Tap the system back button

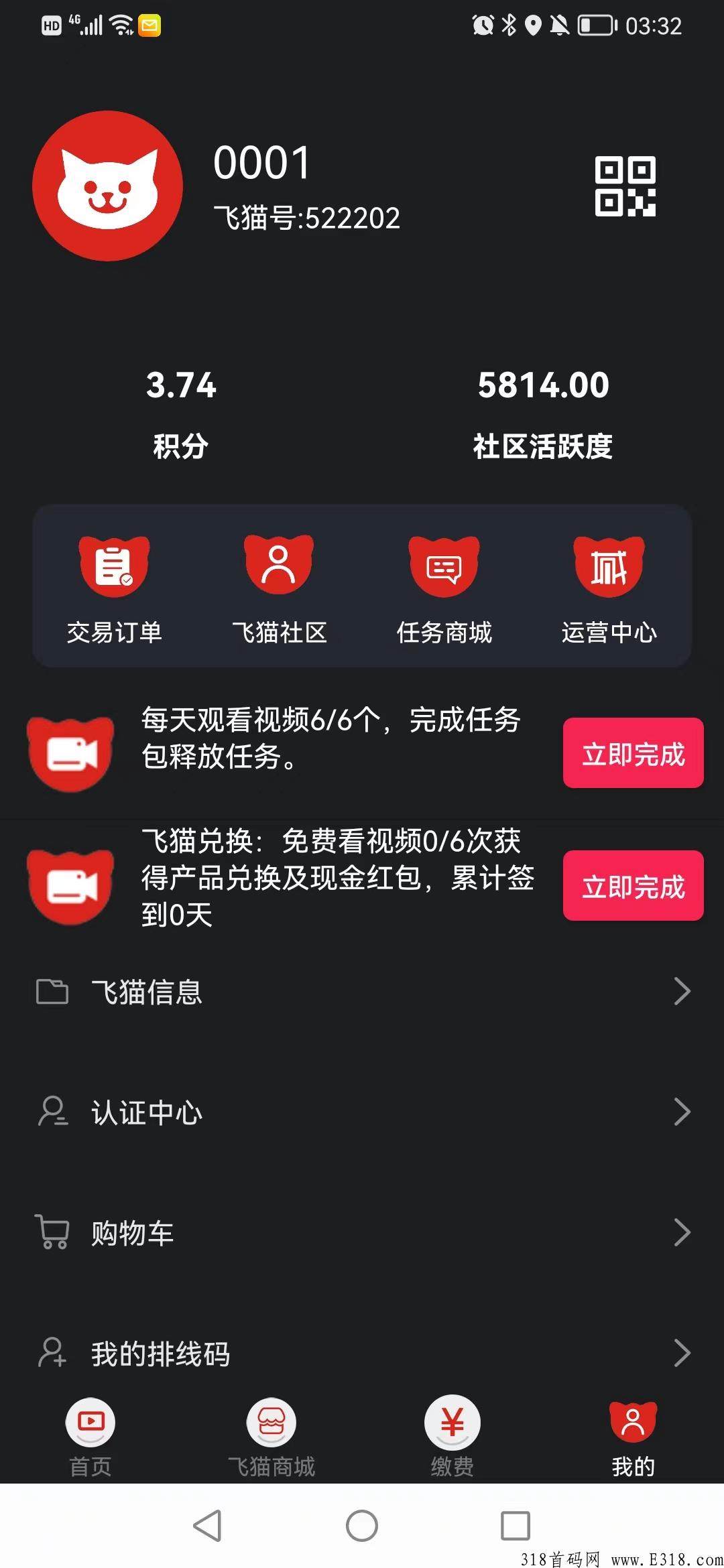pos(207,1526)
